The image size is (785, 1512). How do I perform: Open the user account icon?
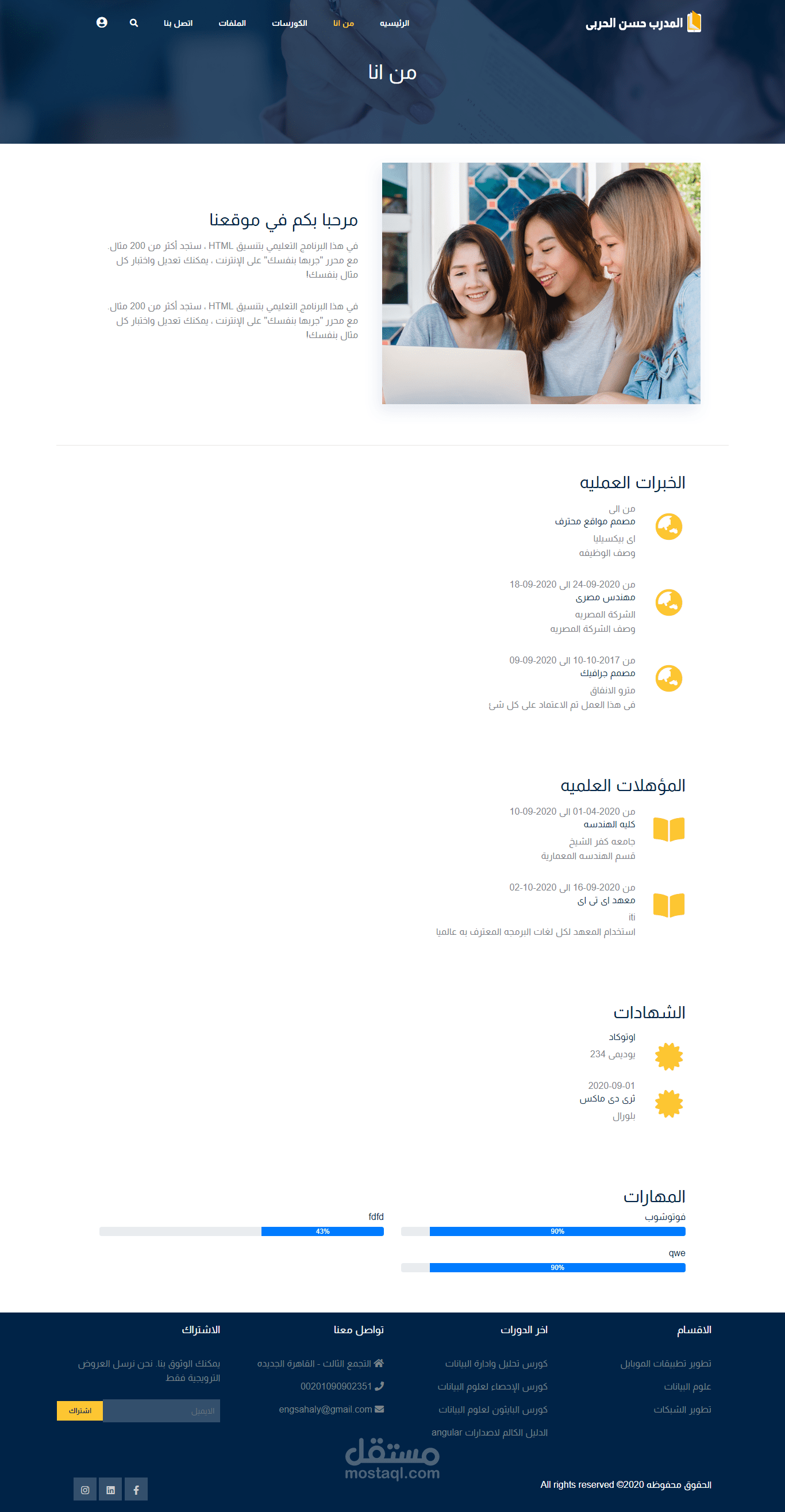pos(102,22)
